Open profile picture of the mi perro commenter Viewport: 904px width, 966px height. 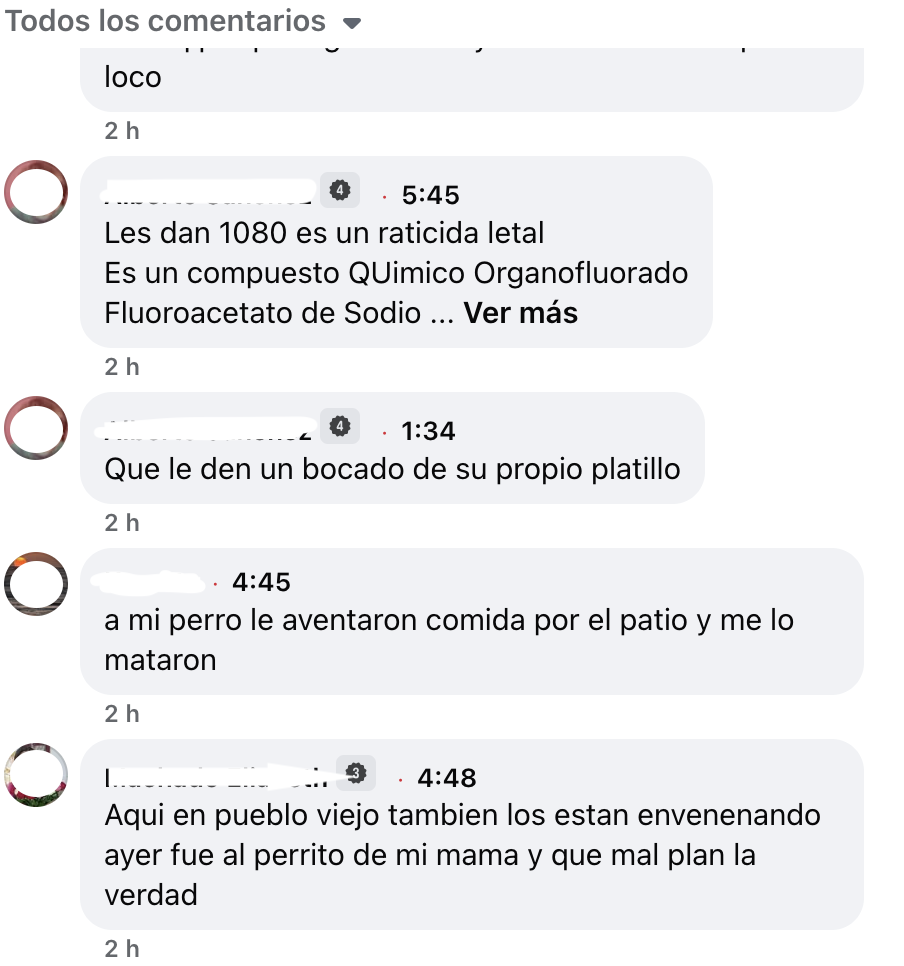point(37,583)
